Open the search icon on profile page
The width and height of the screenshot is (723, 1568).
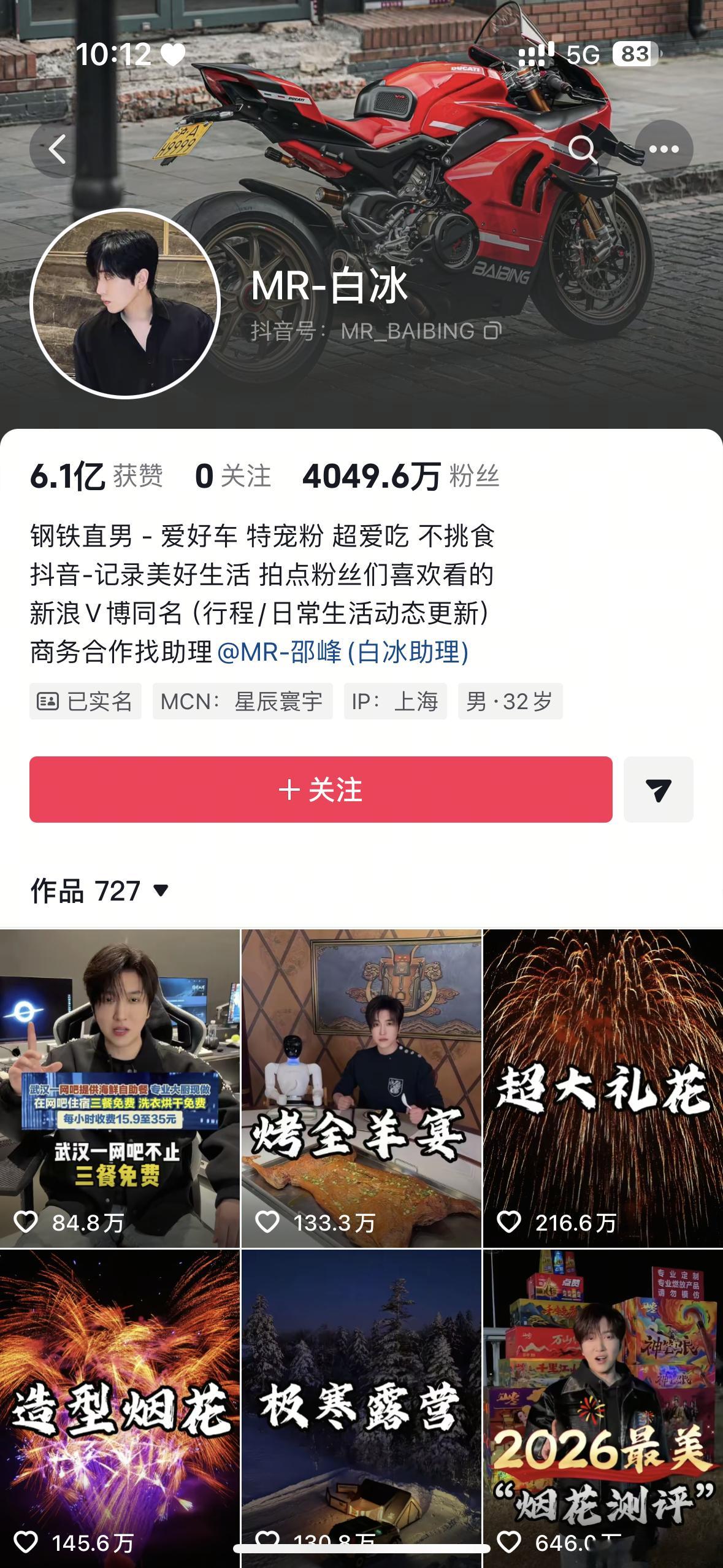click(x=584, y=149)
